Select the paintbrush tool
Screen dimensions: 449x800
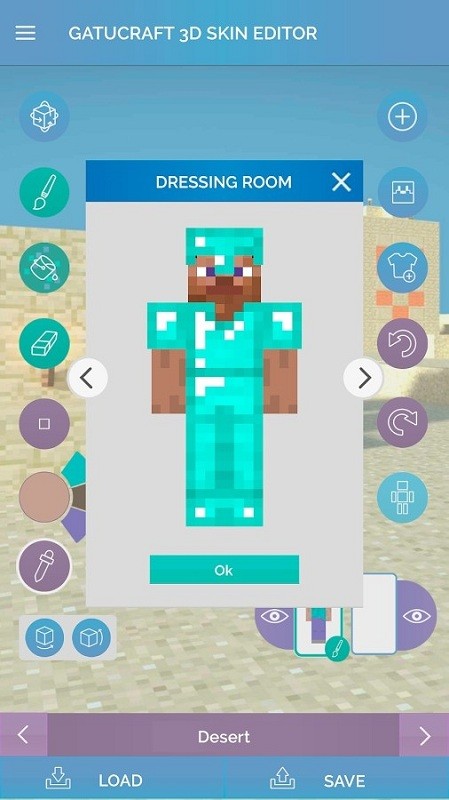44,192
